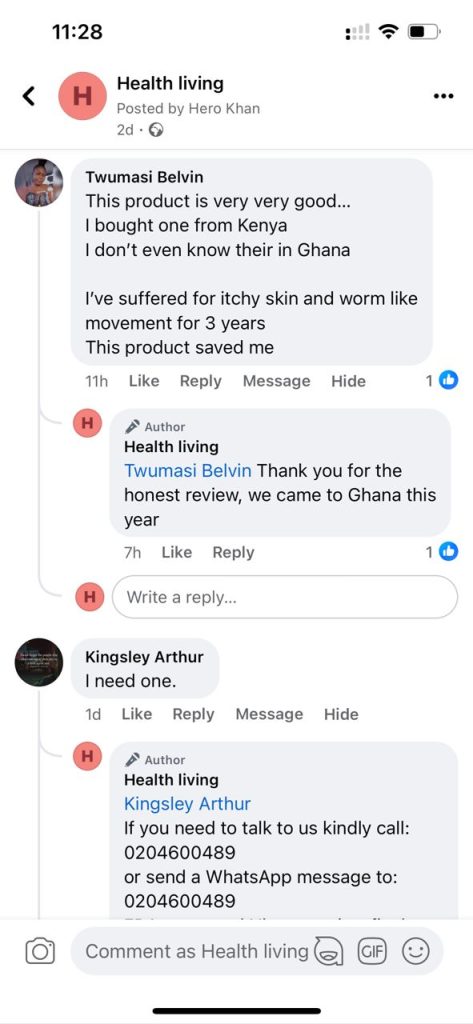473x1024 pixels.
Task: Like the Health living reply posted 7h ago
Action: tap(176, 552)
